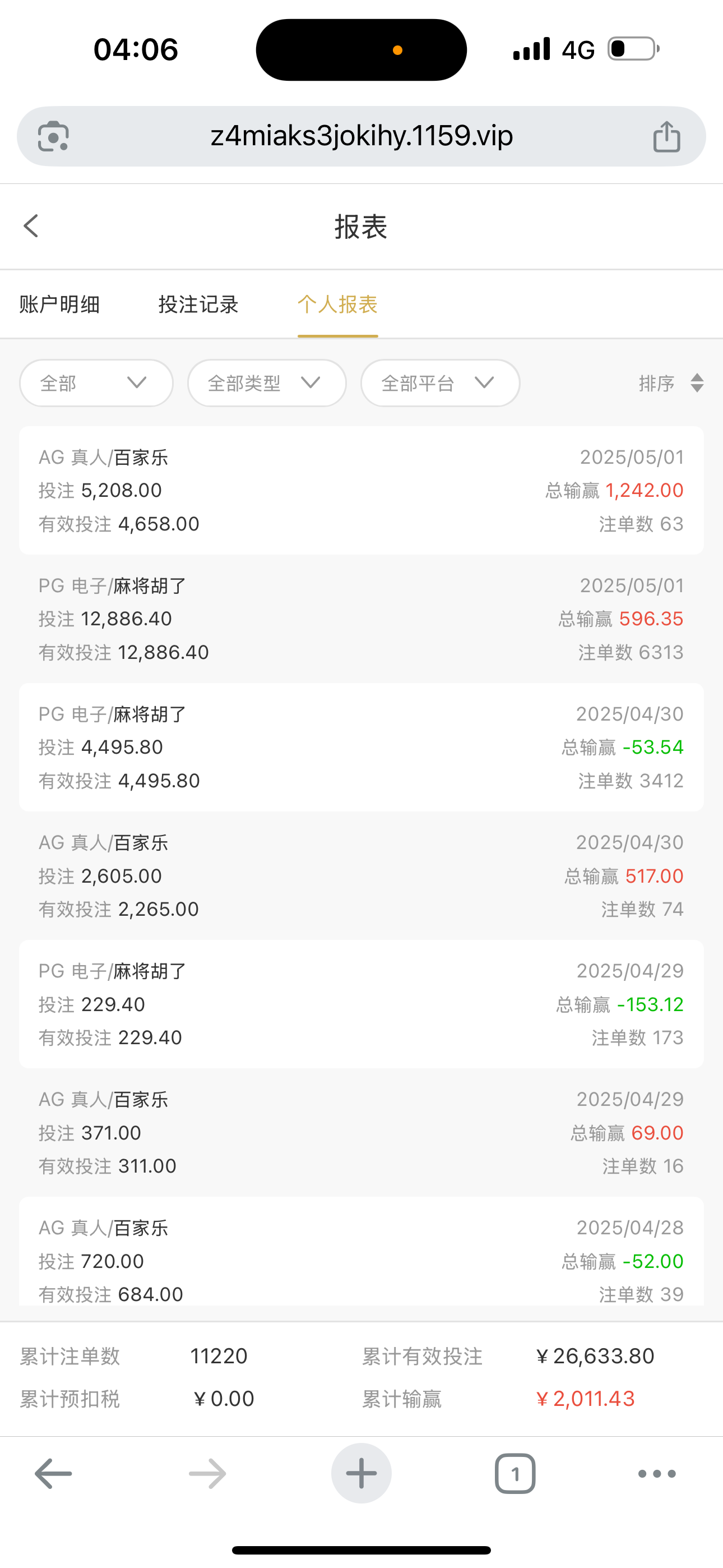Select the 个人报表 tab
This screenshot has width=723, height=1568.
[338, 305]
